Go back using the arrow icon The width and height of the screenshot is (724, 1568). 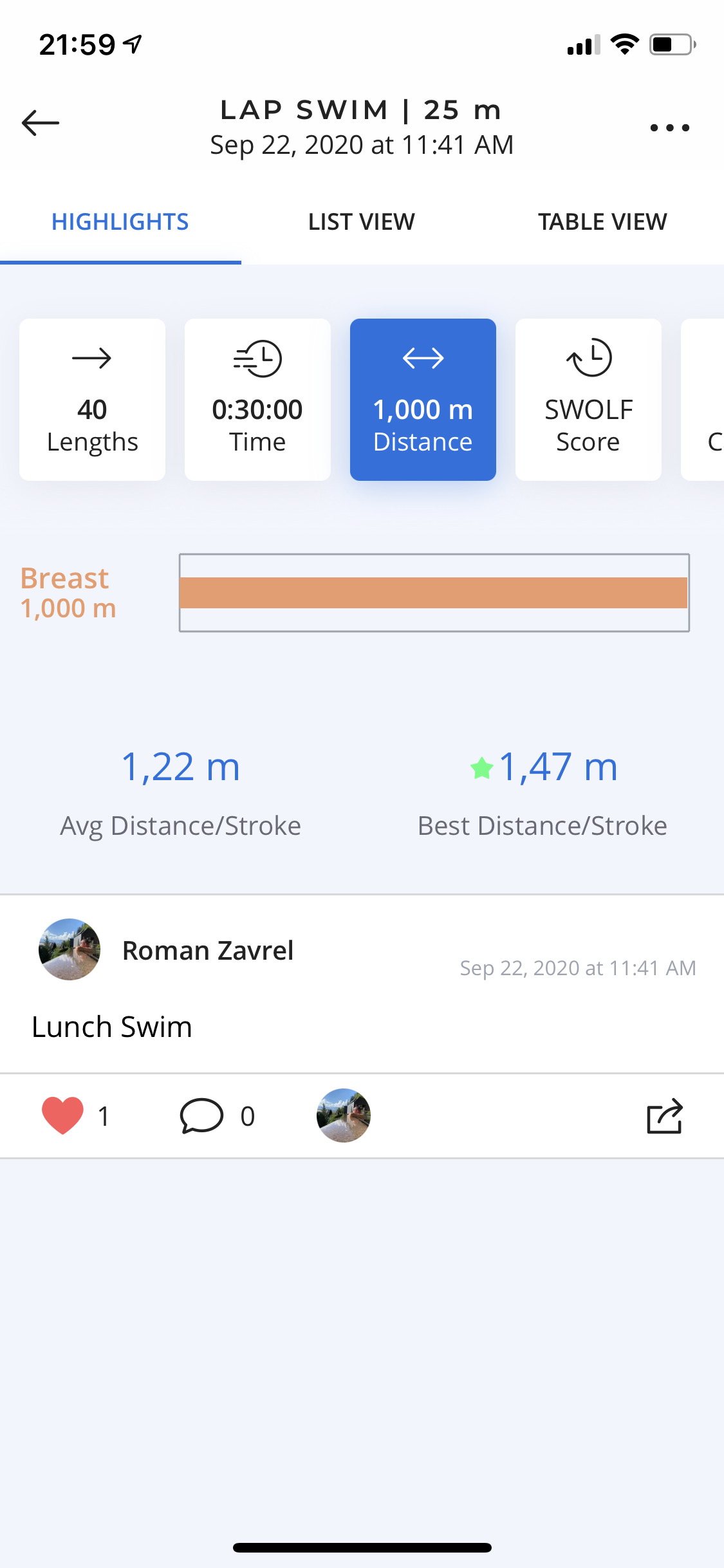[41, 123]
